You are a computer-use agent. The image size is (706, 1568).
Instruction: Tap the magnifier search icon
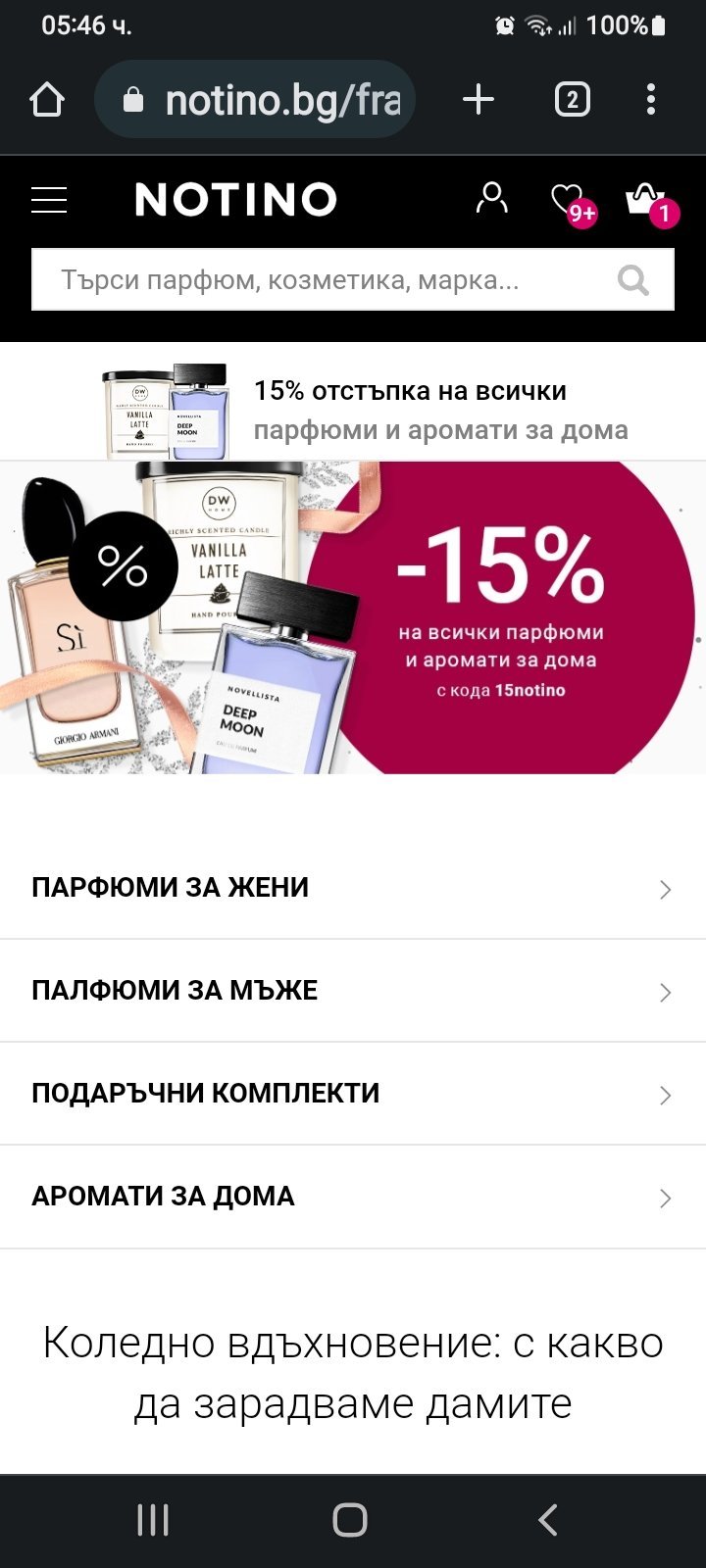633,280
